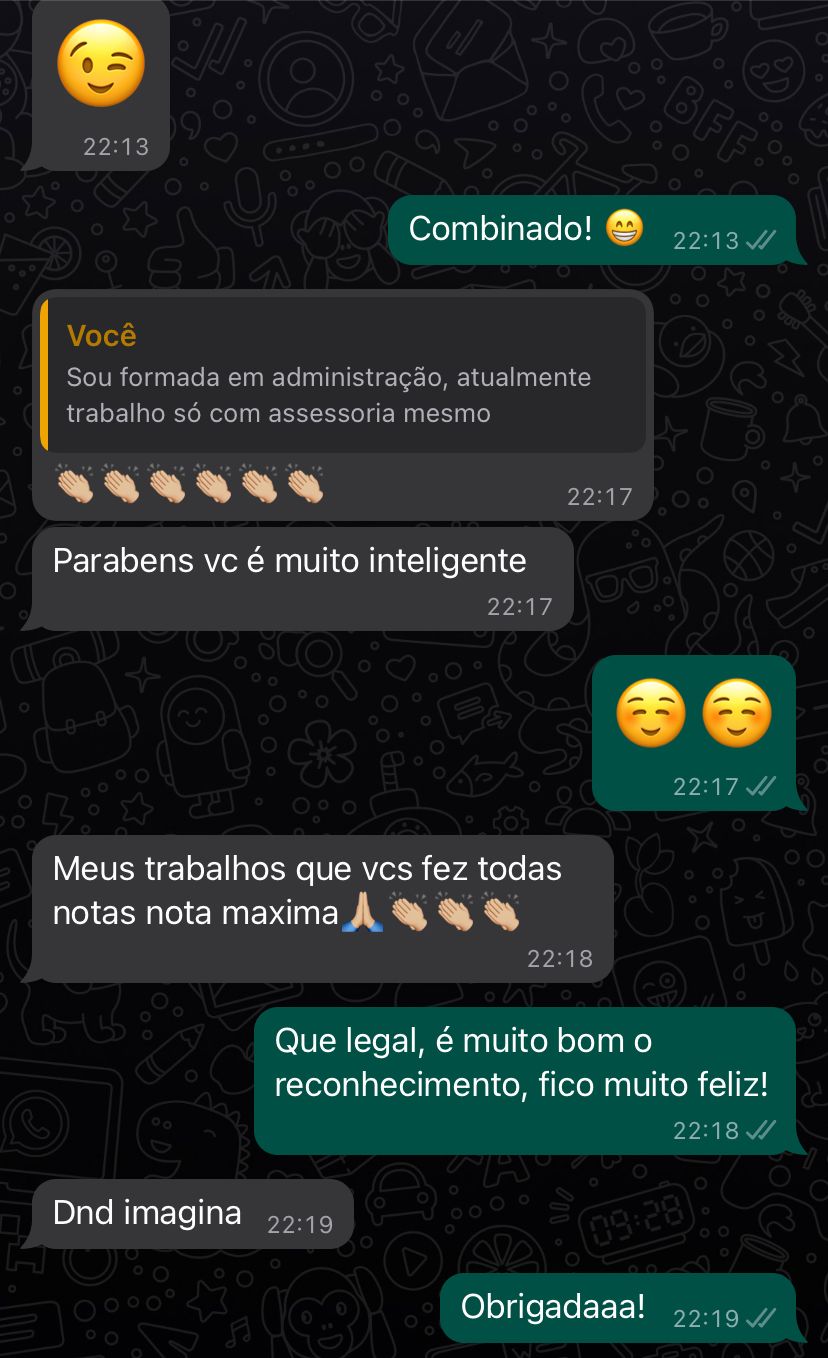Select the Parabens vc é muito inteligente message
The height and width of the screenshot is (1358, 828).
pos(288,561)
